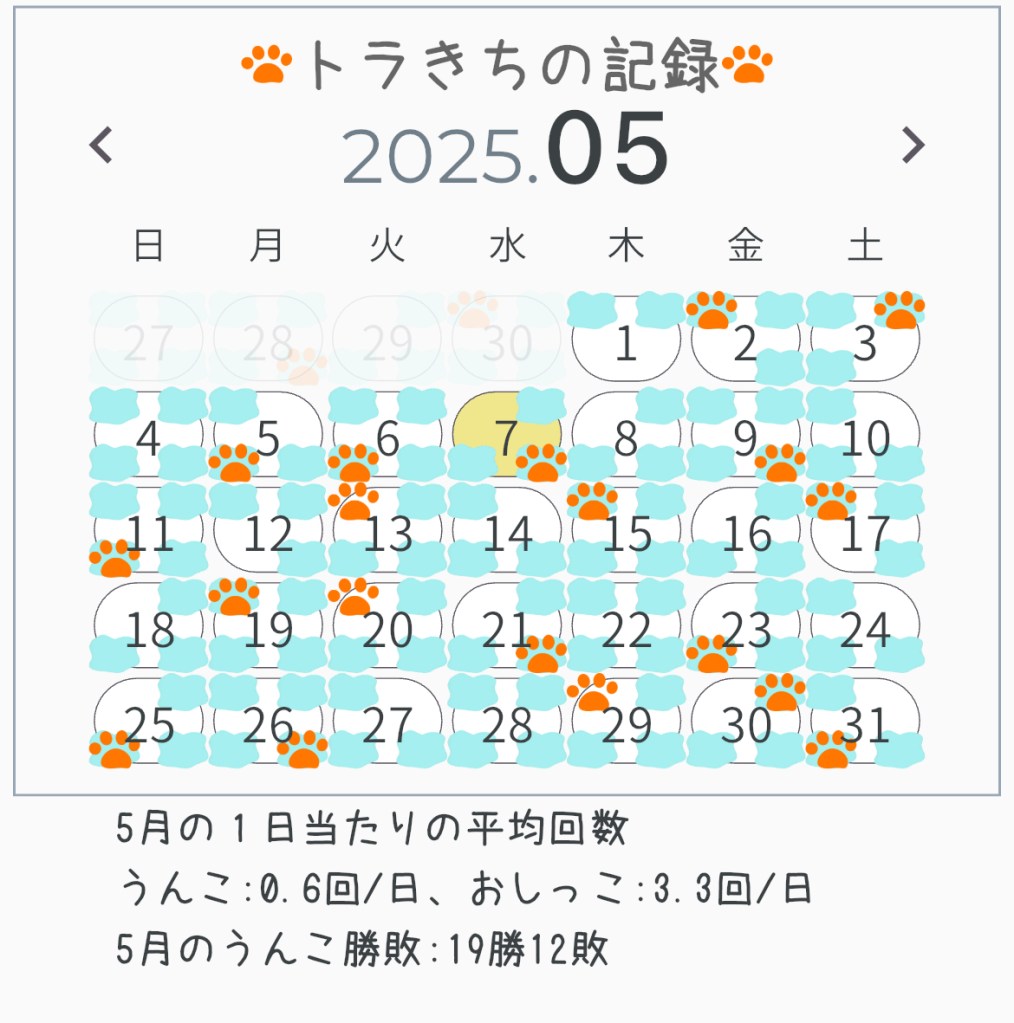Open the record for May 1
The width and height of the screenshot is (1014, 1023).
(x=626, y=343)
